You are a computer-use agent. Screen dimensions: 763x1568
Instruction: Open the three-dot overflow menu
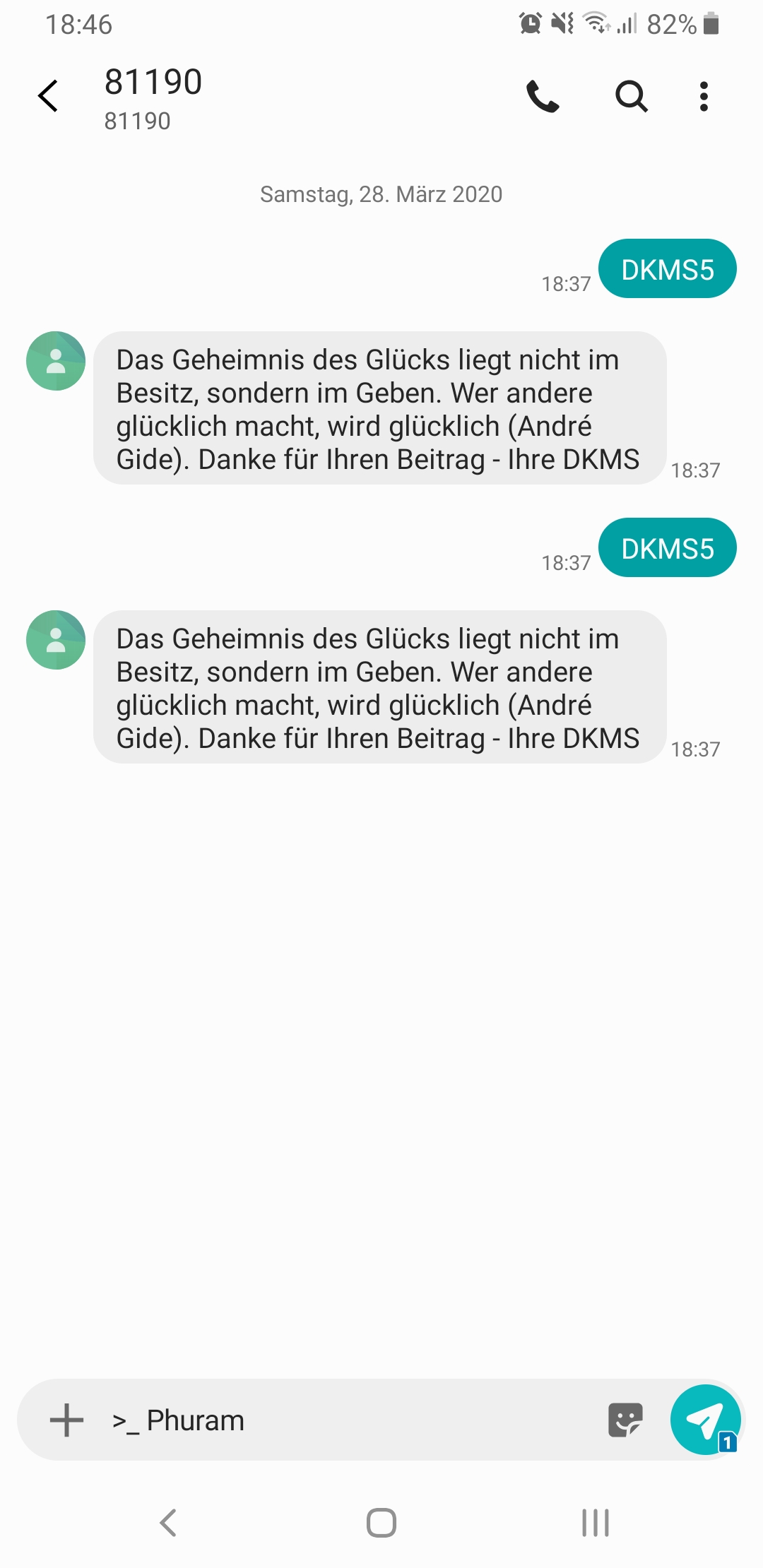click(x=704, y=97)
